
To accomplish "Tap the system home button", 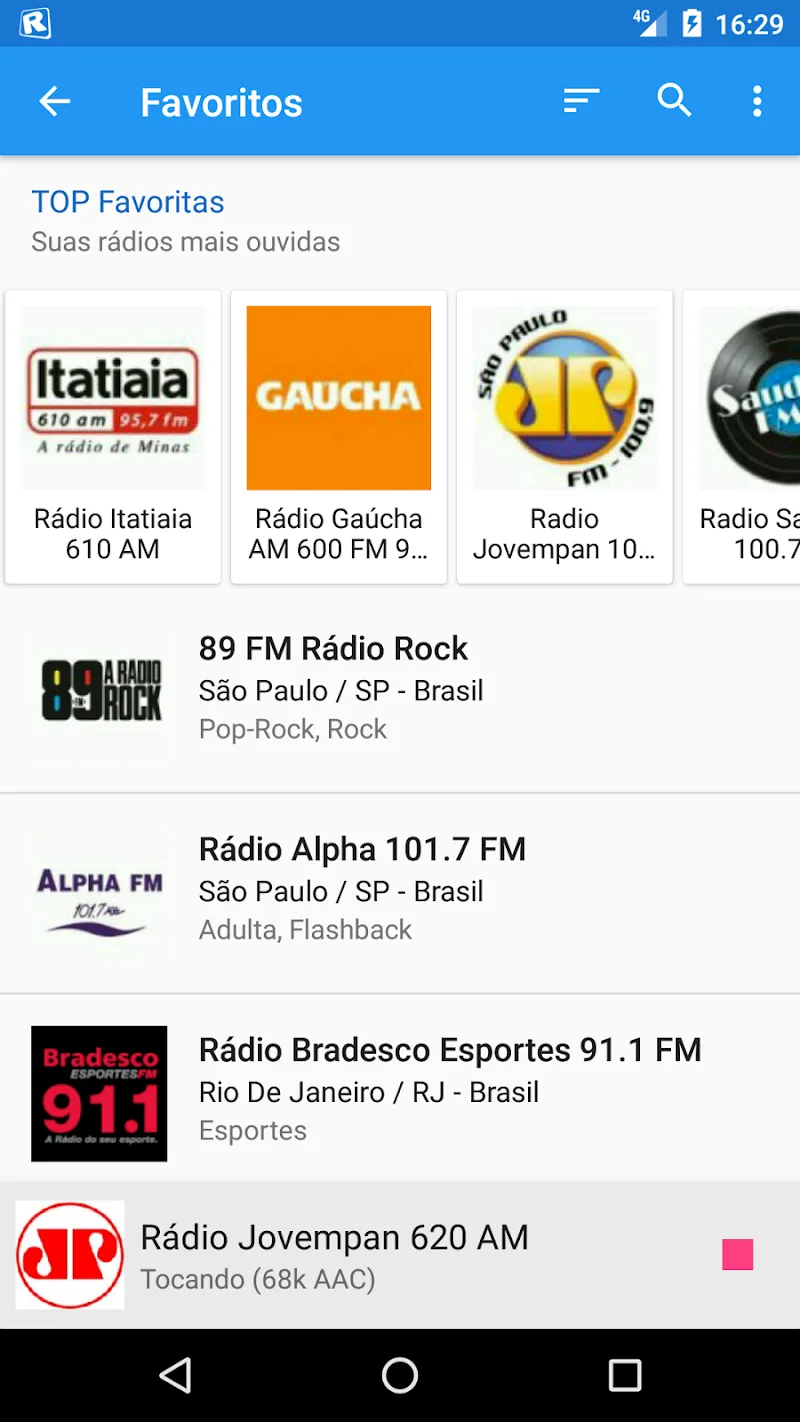I will click(400, 1376).
